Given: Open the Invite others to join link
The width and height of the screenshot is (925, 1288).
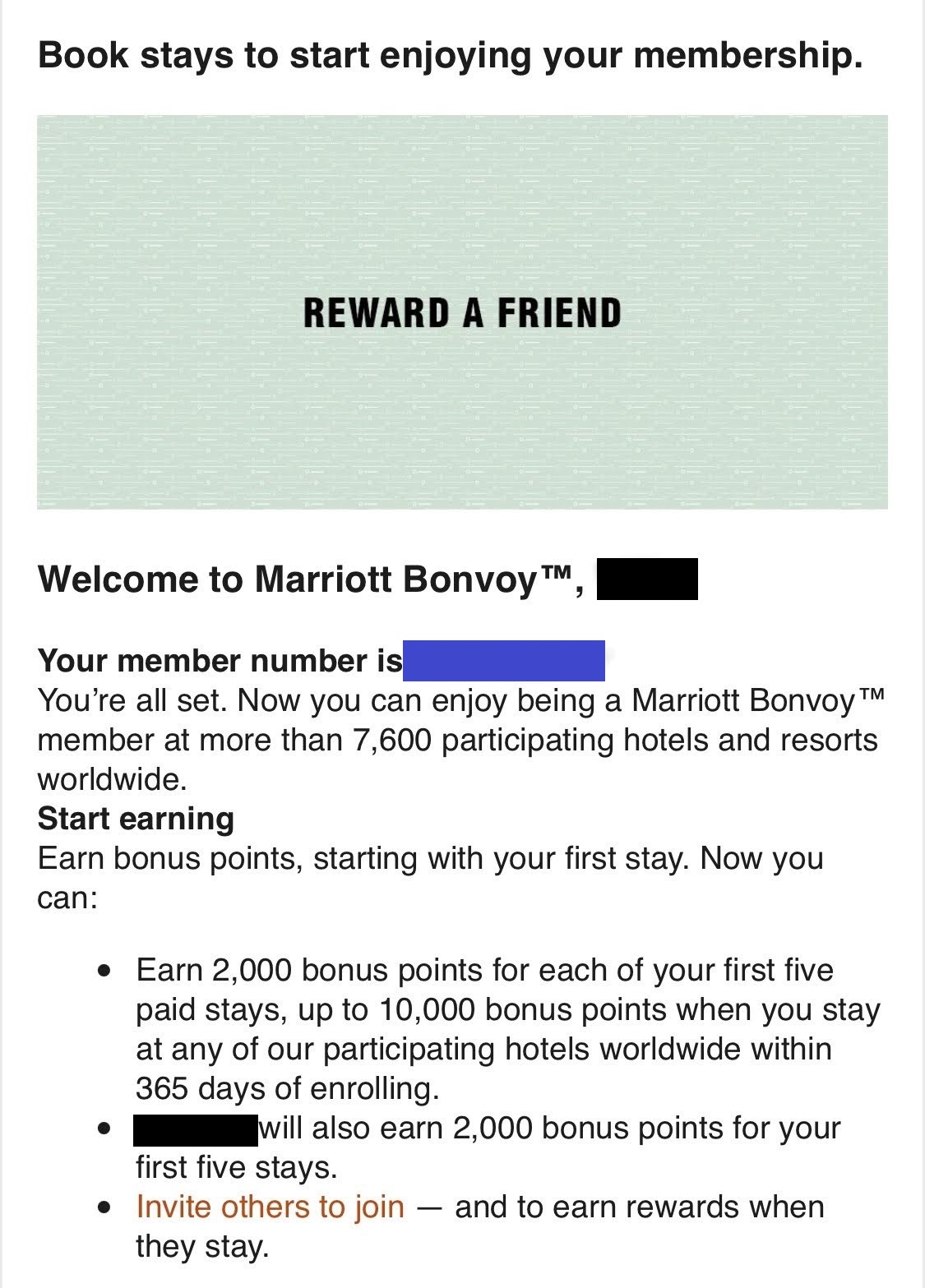Looking at the screenshot, I should pyautogui.click(x=270, y=1207).
